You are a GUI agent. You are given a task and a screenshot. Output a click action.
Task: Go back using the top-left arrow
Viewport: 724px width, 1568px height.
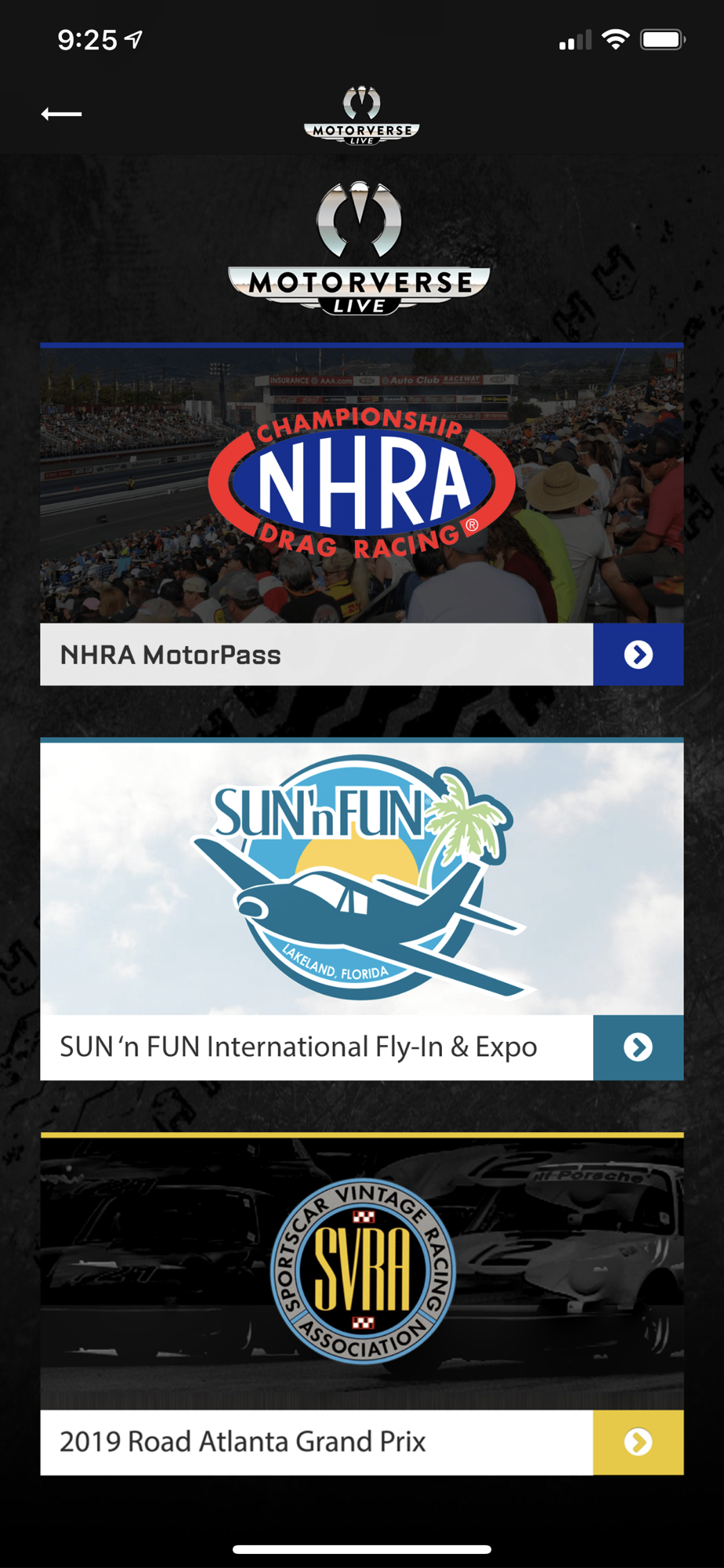click(x=61, y=114)
